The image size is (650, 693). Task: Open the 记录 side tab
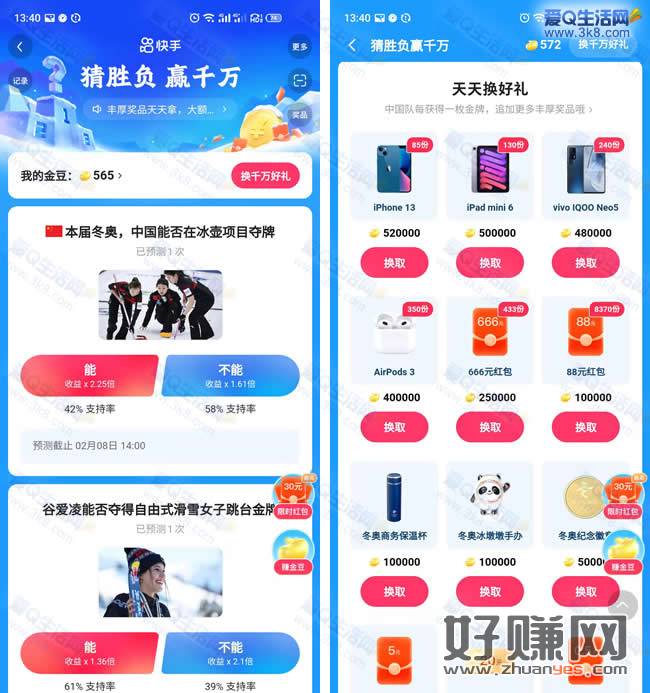21,80
